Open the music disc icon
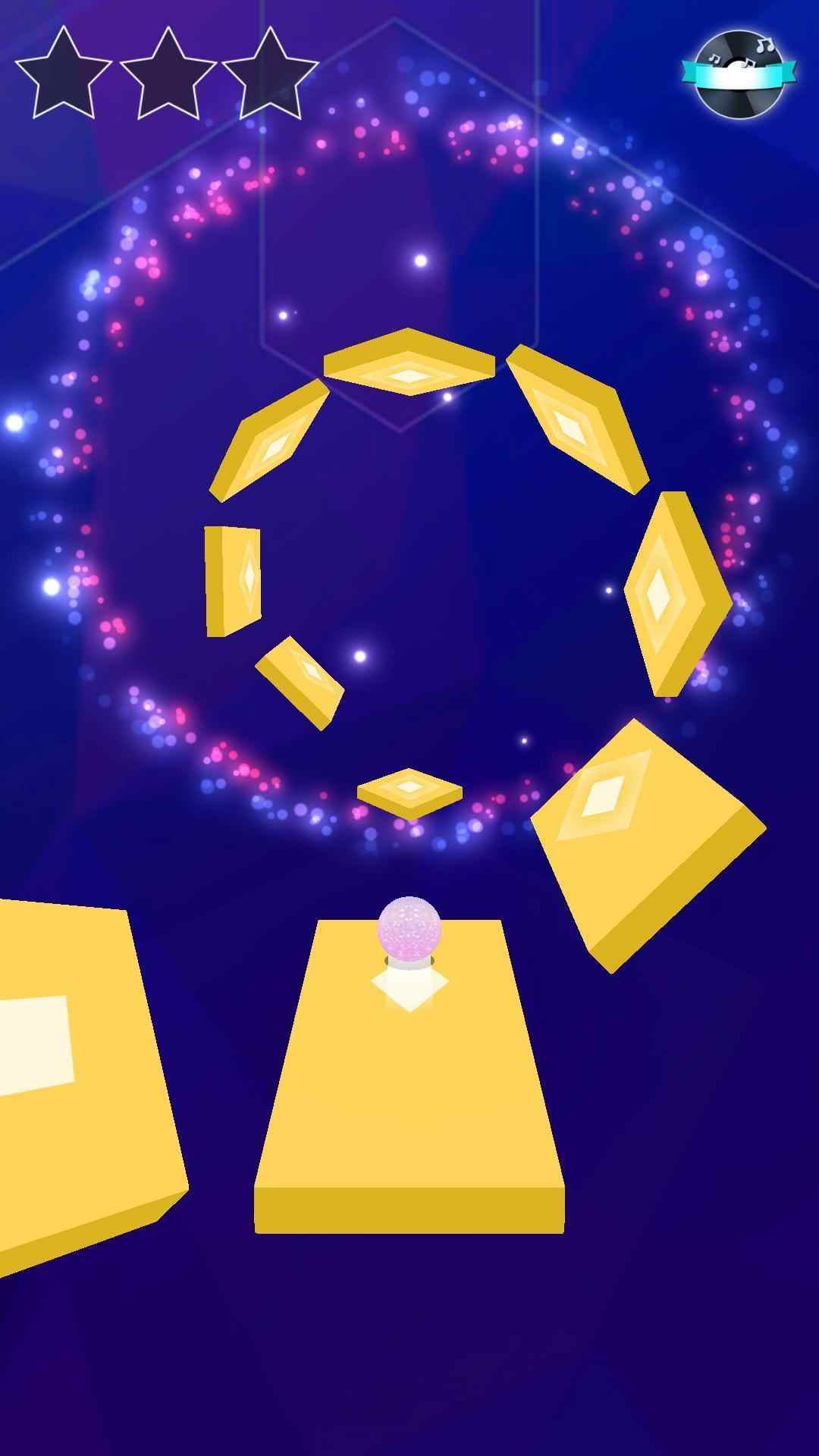 coord(739,74)
